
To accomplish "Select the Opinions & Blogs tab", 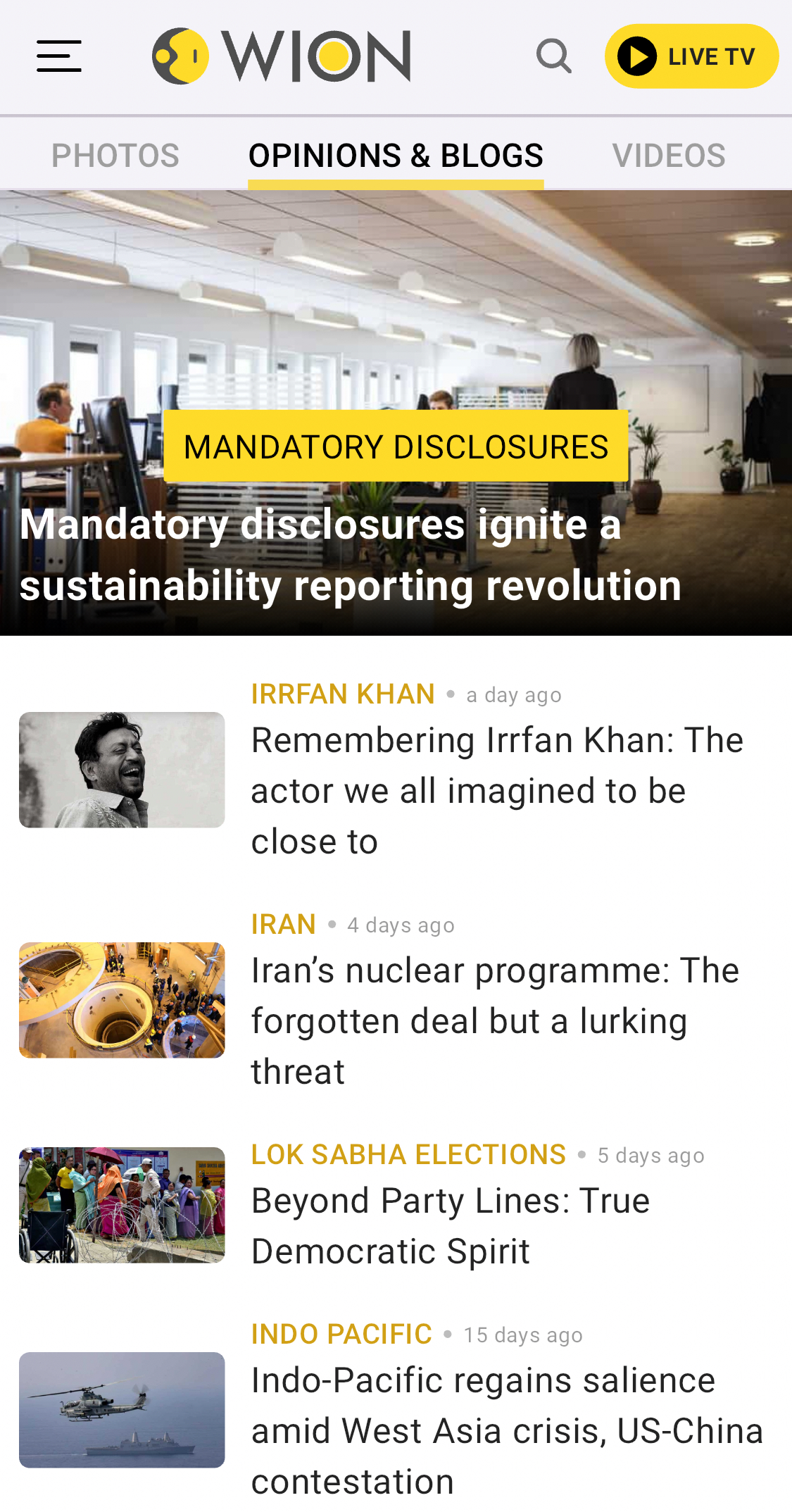I will tap(396, 156).
